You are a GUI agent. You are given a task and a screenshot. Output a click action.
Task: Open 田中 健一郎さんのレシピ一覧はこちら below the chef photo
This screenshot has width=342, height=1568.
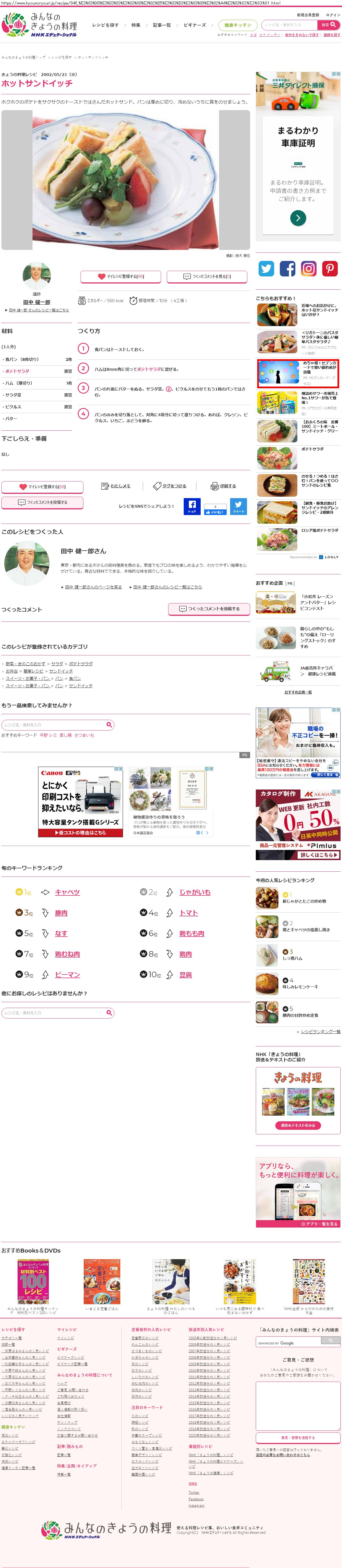38,310
